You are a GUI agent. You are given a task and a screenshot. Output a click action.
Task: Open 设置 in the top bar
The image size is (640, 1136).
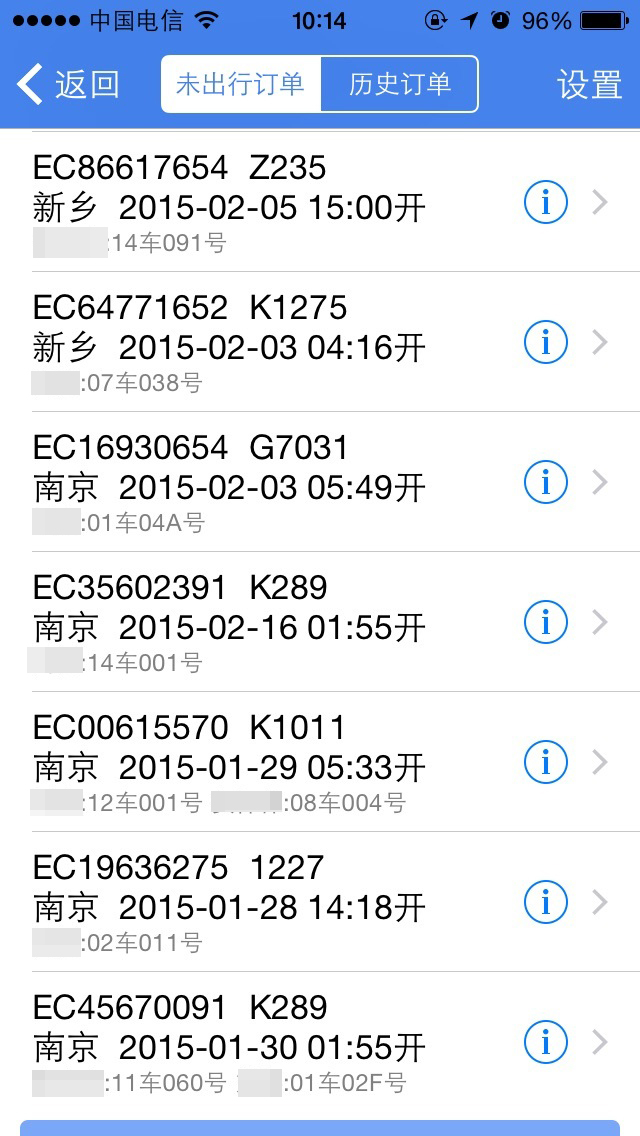coord(589,85)
